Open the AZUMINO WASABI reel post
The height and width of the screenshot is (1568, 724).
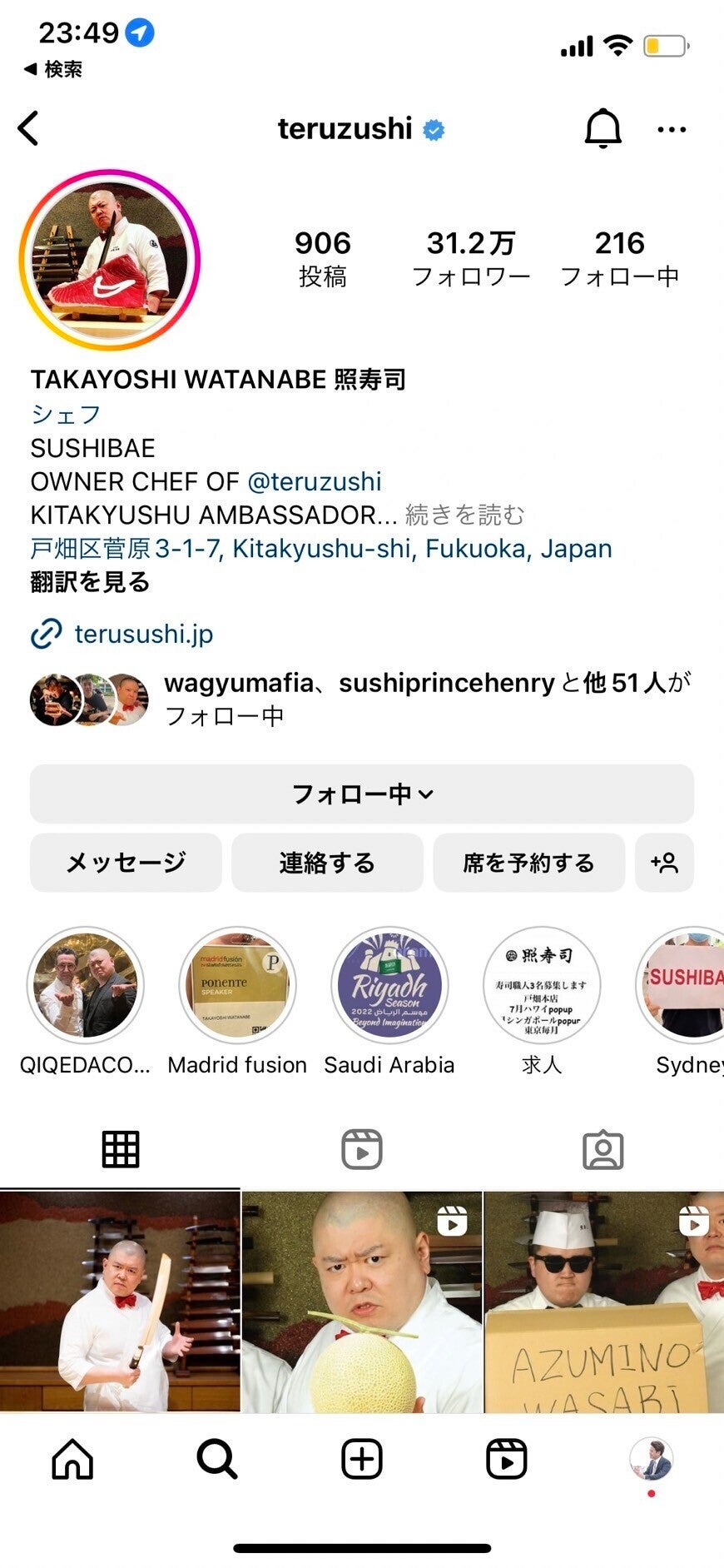[603, 1302]
